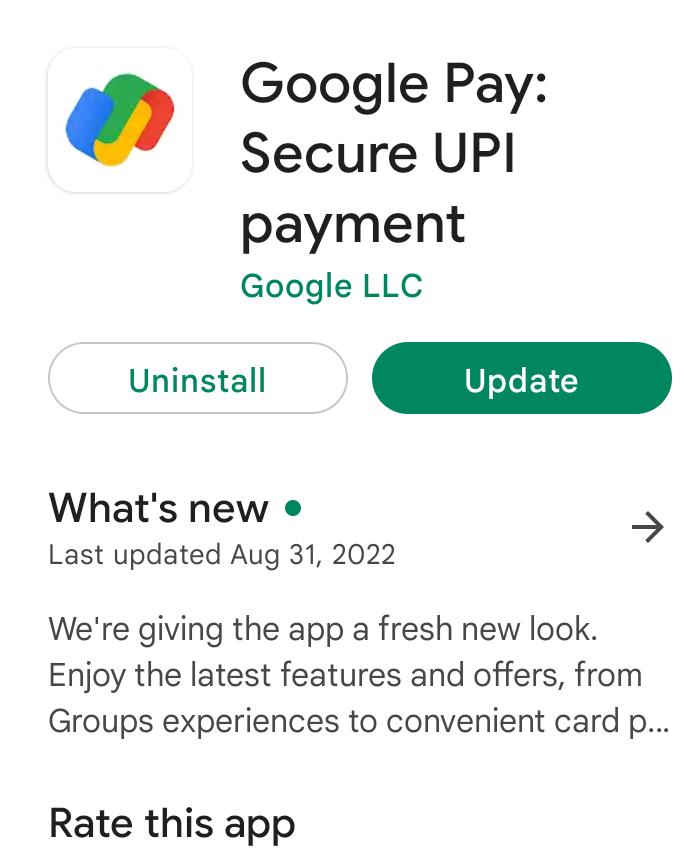Open the Google LLC developer page

(x=332, y=286)
